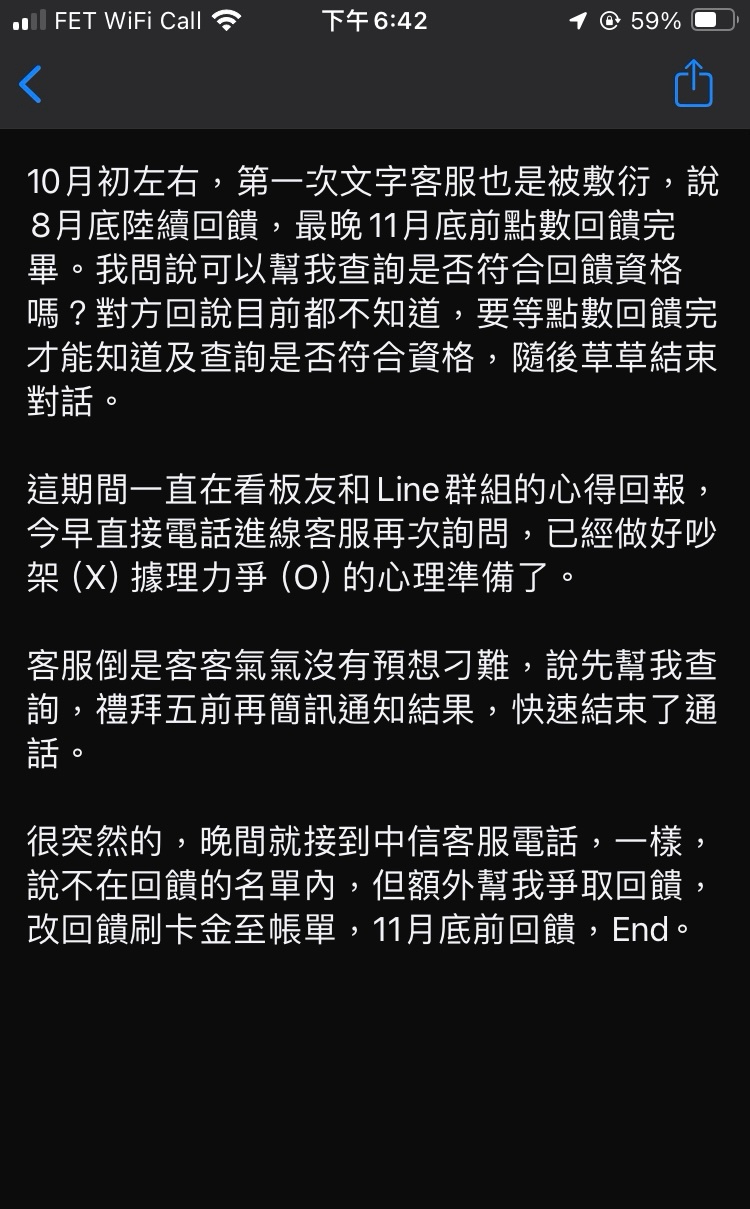Open the share sheet icon
Screen dimensions: 750x1209
(x=693, y=82)
